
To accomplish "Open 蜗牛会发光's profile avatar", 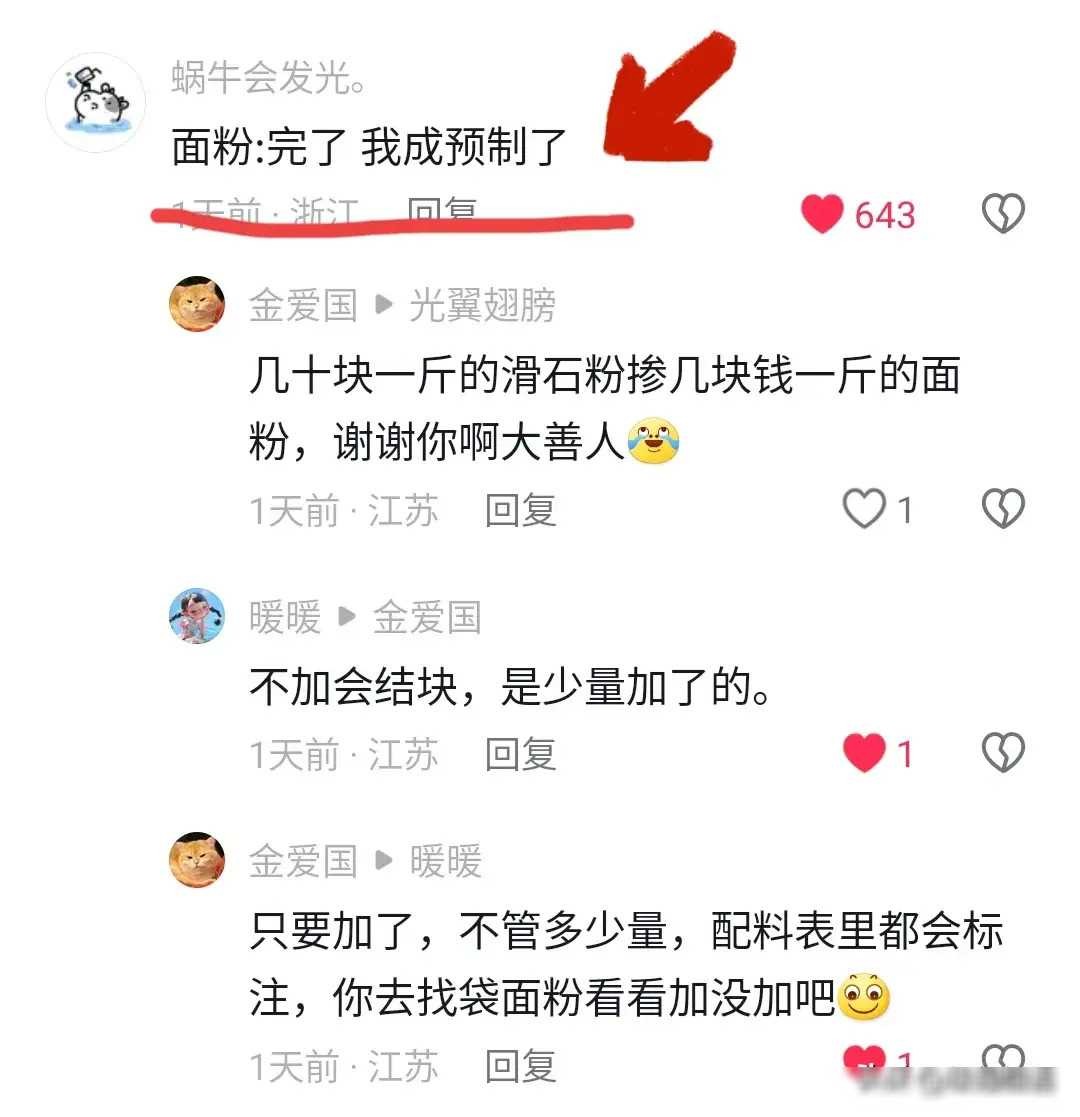I will (x=97, y=102).
